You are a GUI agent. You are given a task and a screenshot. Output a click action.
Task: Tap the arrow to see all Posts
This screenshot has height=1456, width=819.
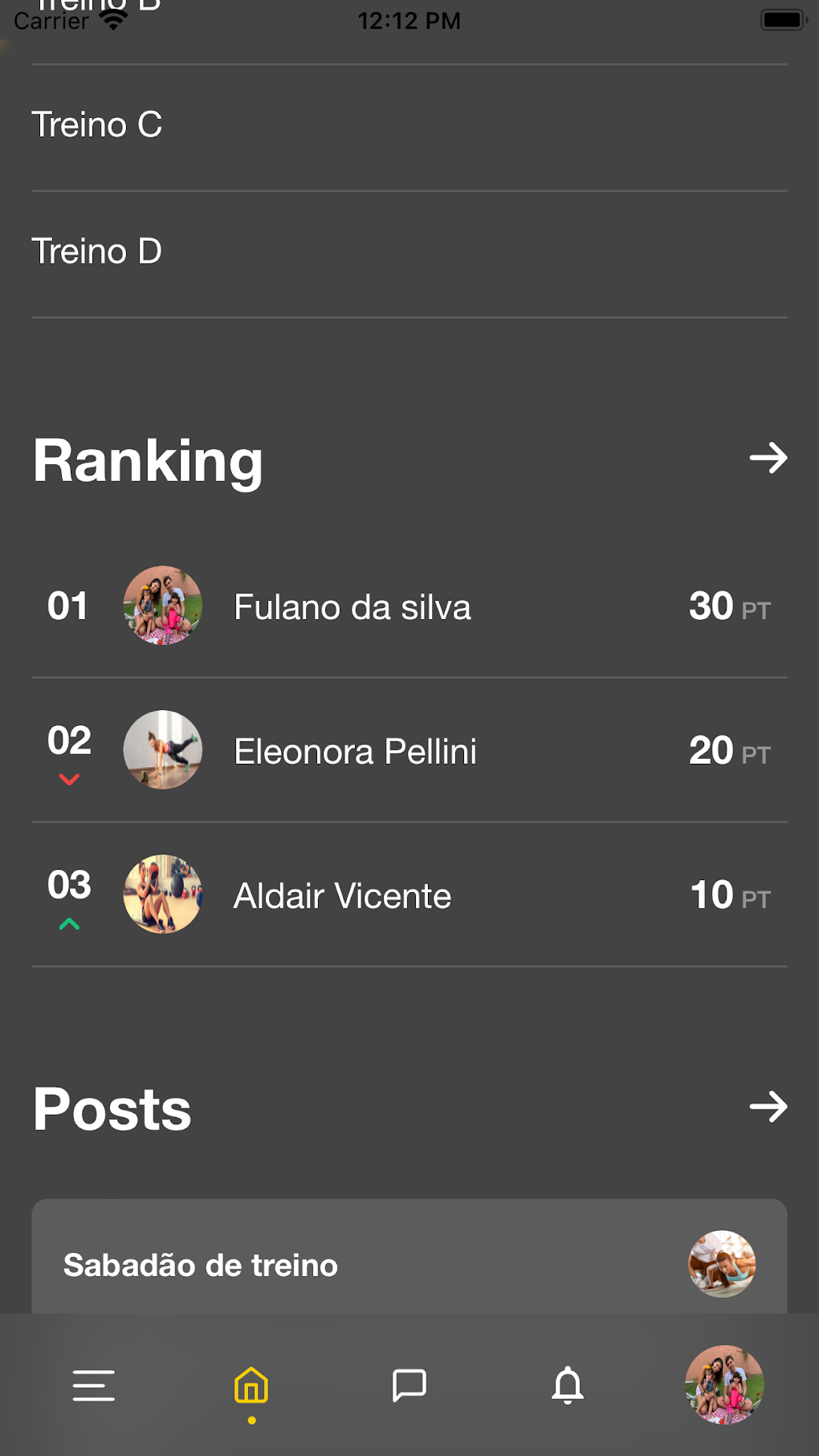pyautogui.click(x=768, y=1107)
